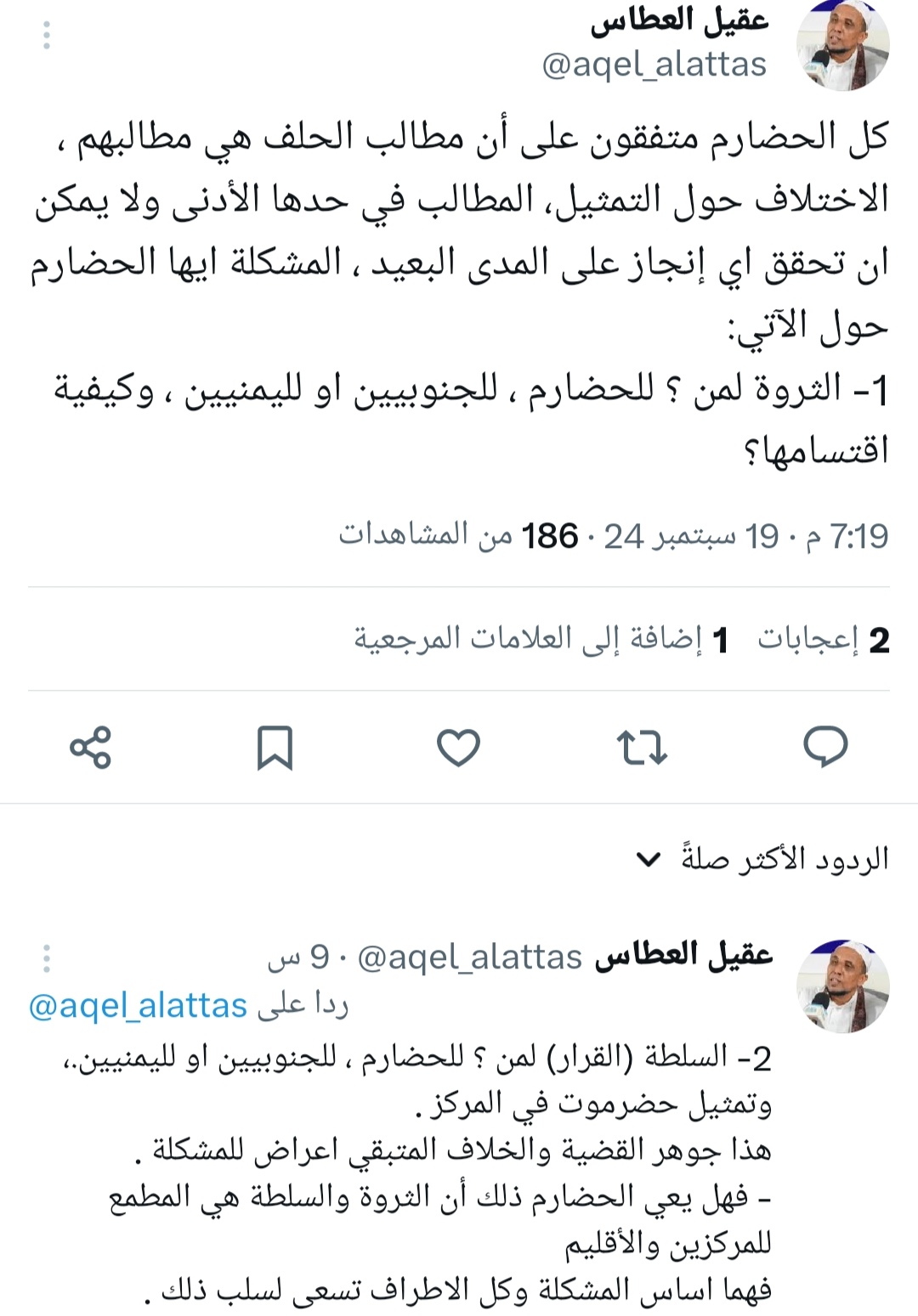Viewport: 918px width, 1316px height.
Task: Open avatar of the reply author
Action: pyautogui.click(x=841, y=986)
